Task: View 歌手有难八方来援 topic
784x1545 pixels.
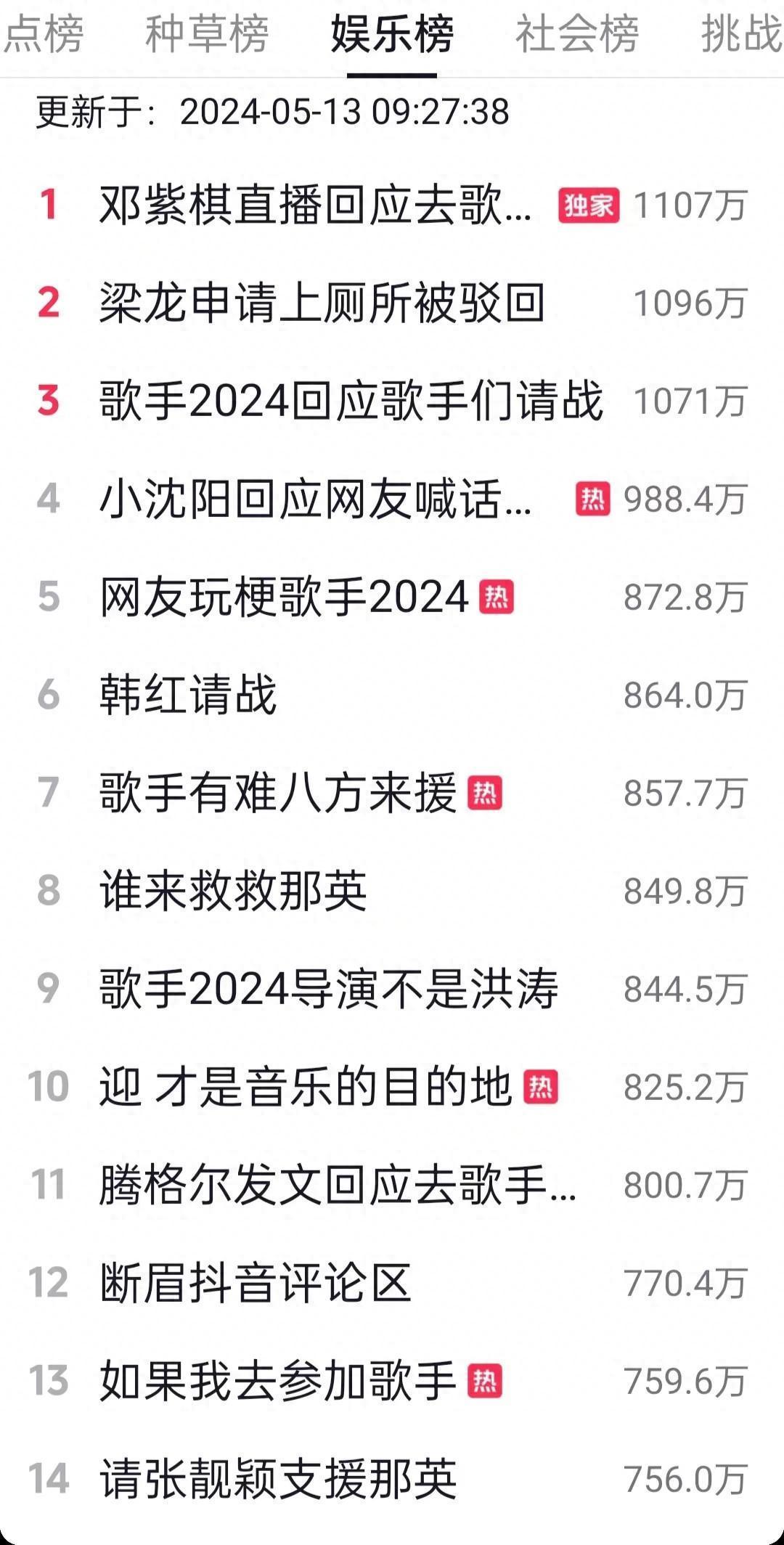Action: click(x=278, y=793)
